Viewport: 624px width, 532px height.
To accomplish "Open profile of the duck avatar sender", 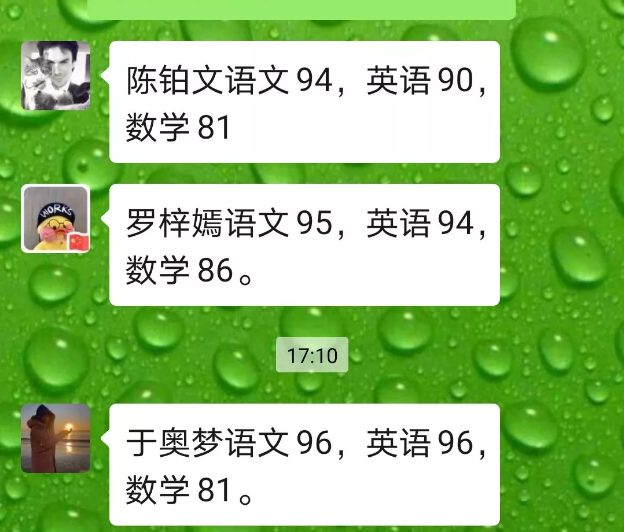I will tap(56, 219).
